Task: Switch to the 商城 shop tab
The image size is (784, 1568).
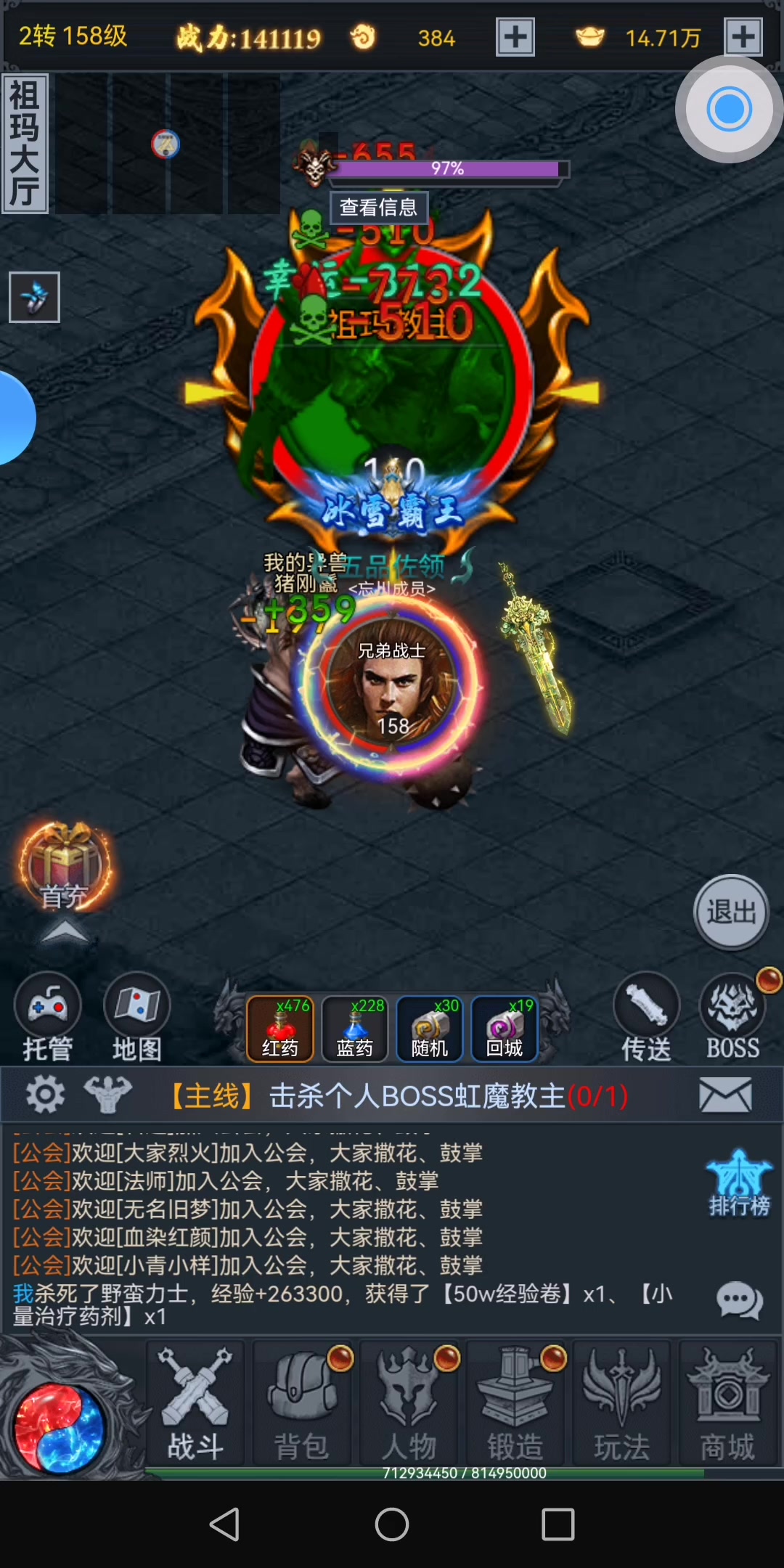Action: tap(728, 1404)
